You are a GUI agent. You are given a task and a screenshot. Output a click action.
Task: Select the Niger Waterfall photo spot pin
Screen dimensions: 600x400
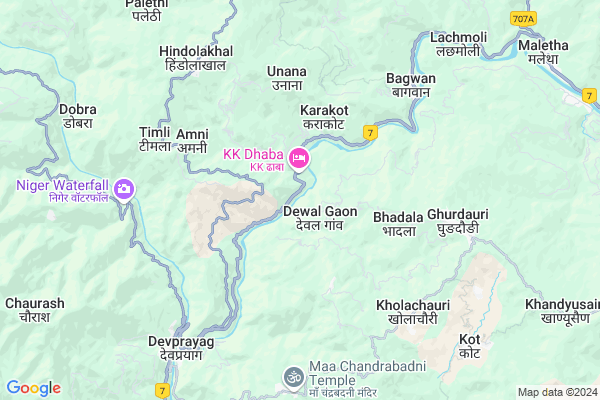coord(124,190)
